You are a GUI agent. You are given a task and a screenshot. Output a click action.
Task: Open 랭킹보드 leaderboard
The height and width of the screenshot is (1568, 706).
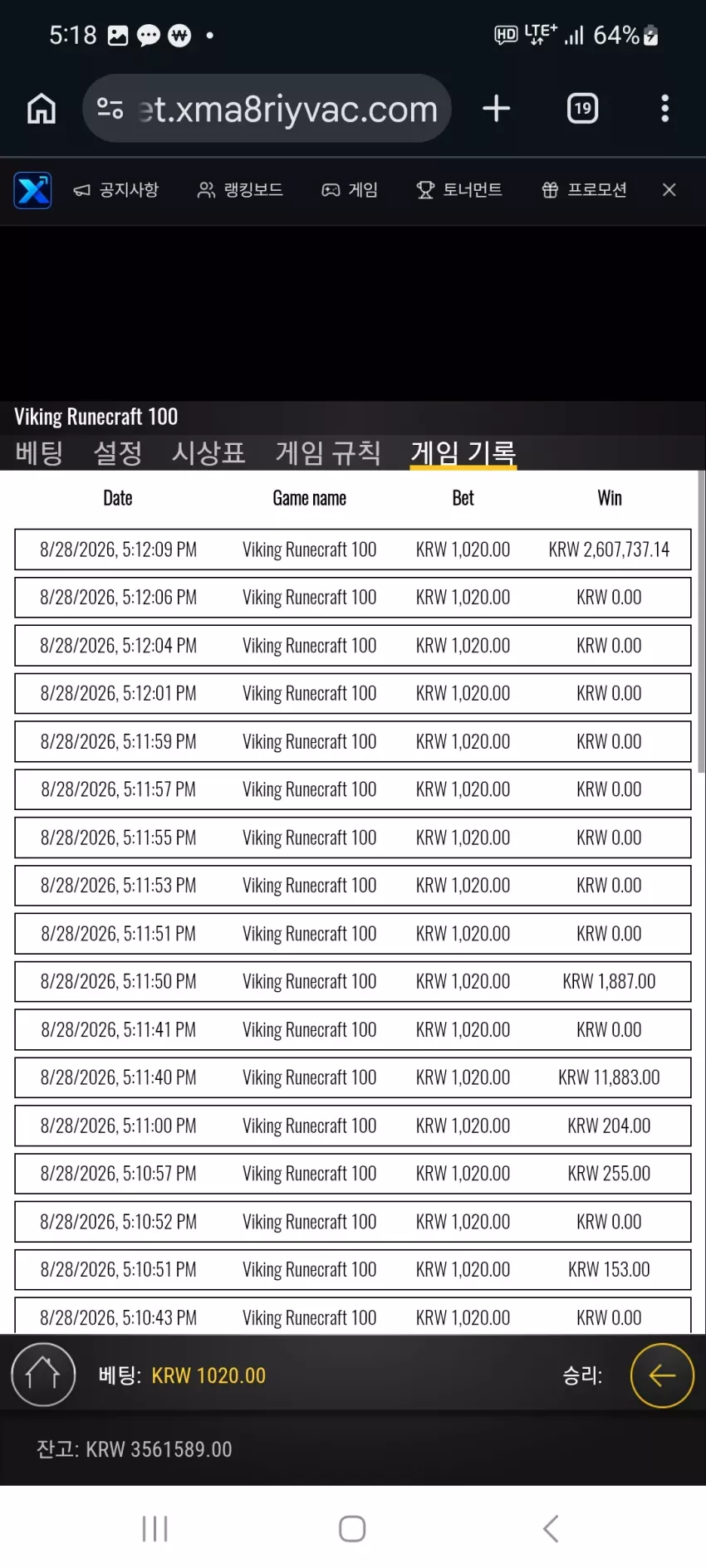(x=240, y=190)
